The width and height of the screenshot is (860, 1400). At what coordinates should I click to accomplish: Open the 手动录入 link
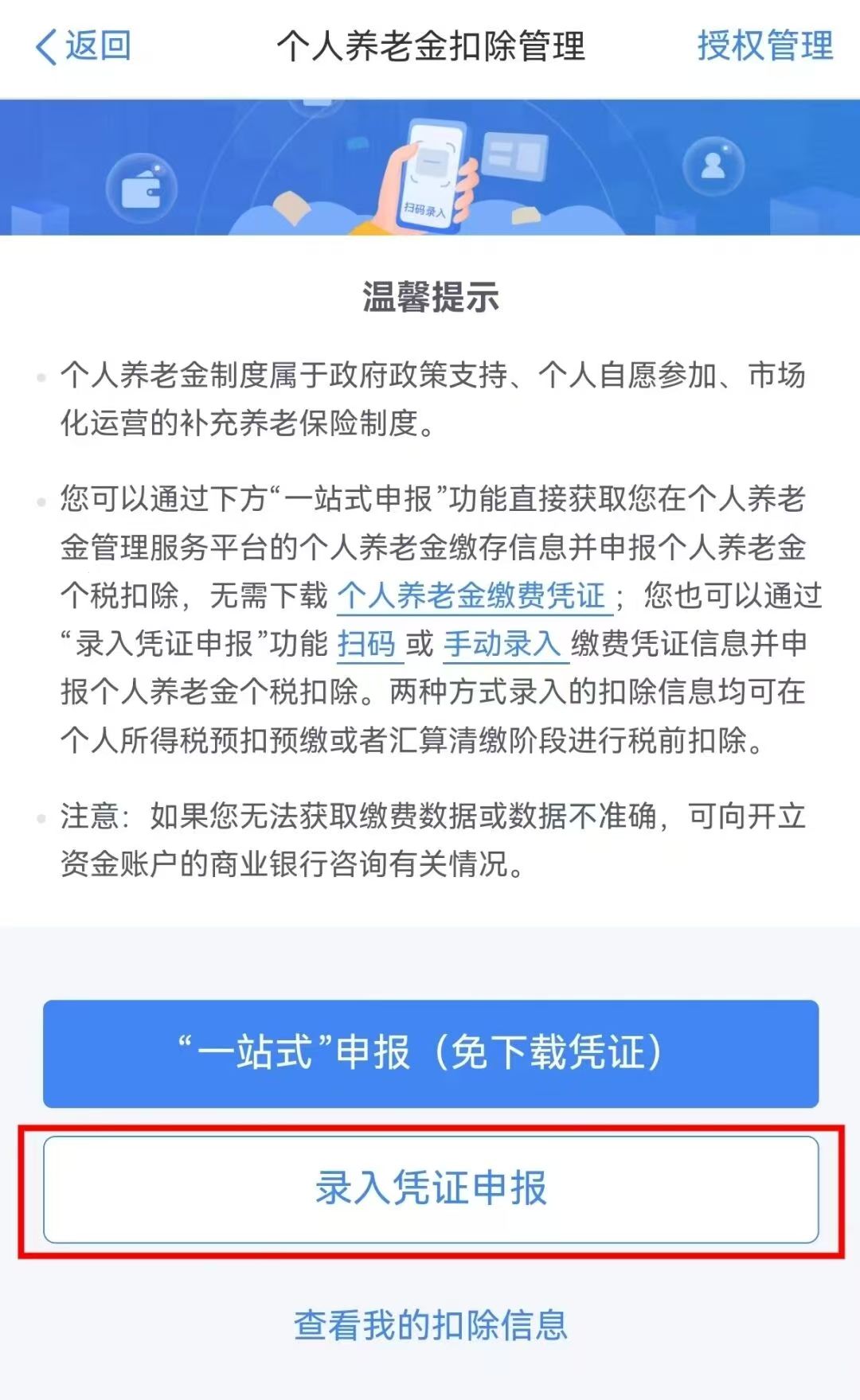(x=503, y=644)
